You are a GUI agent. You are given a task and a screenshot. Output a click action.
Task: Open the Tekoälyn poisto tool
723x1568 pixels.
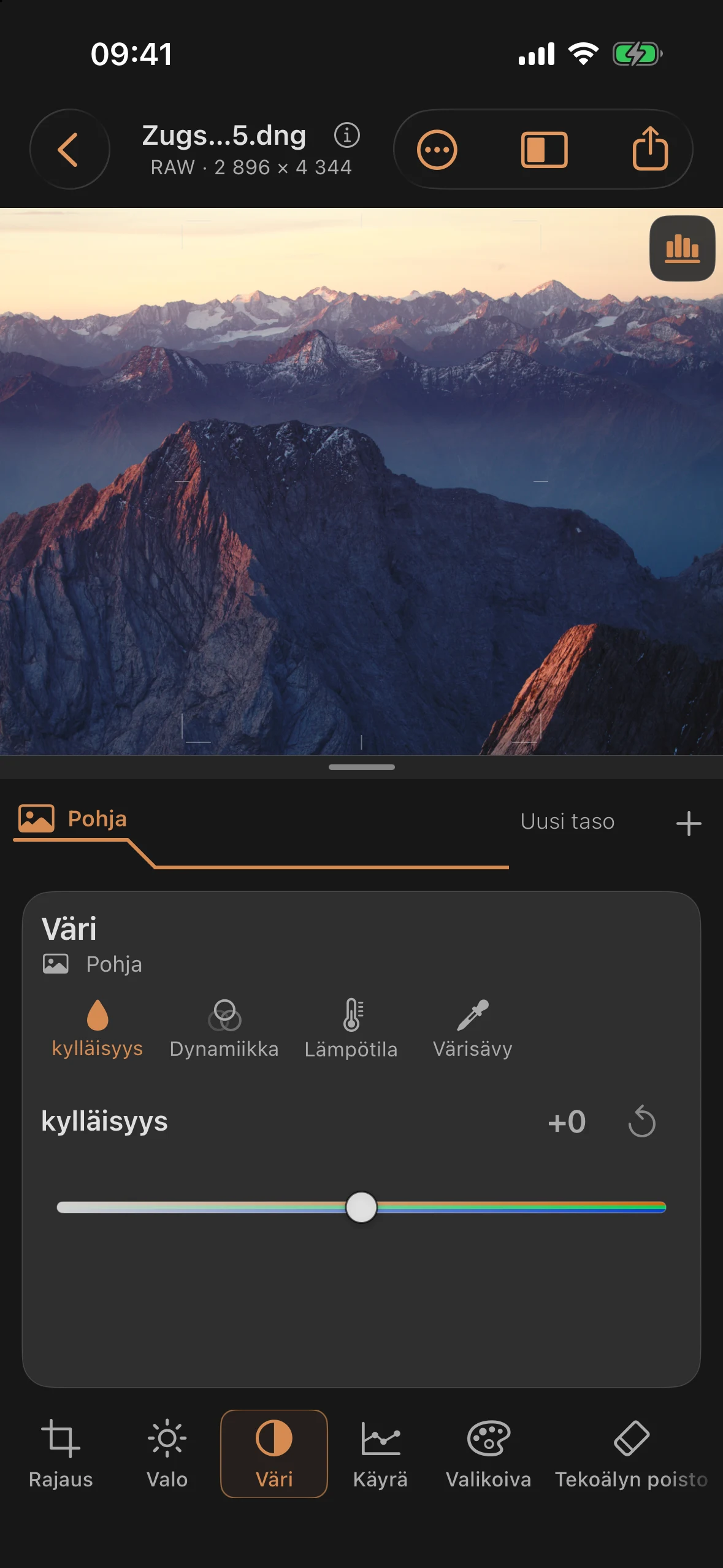point(632,1454)
